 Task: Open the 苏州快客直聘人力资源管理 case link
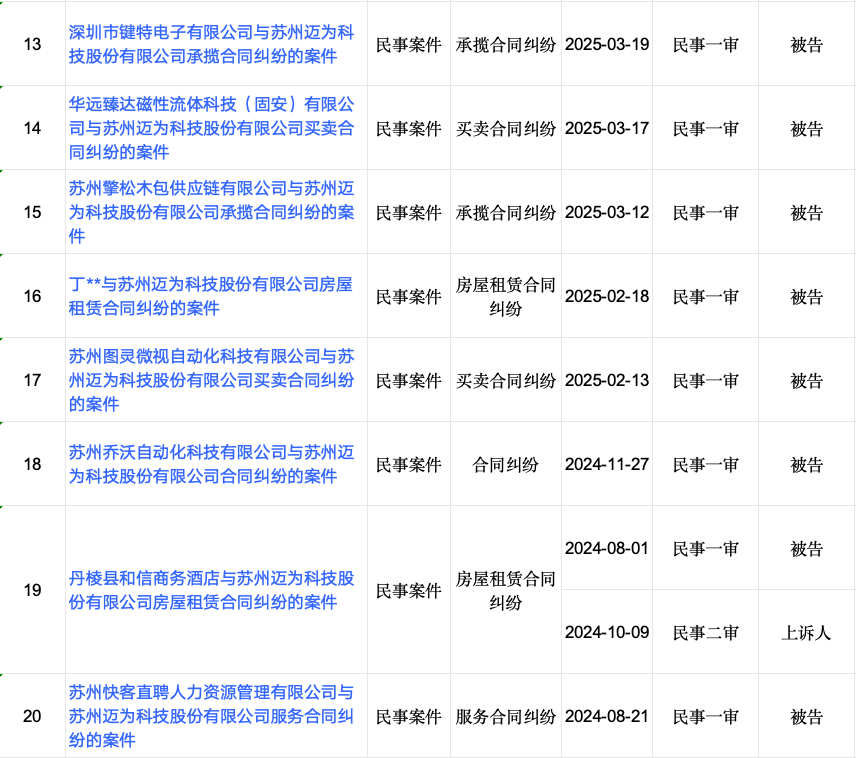(x=211, y=716)
